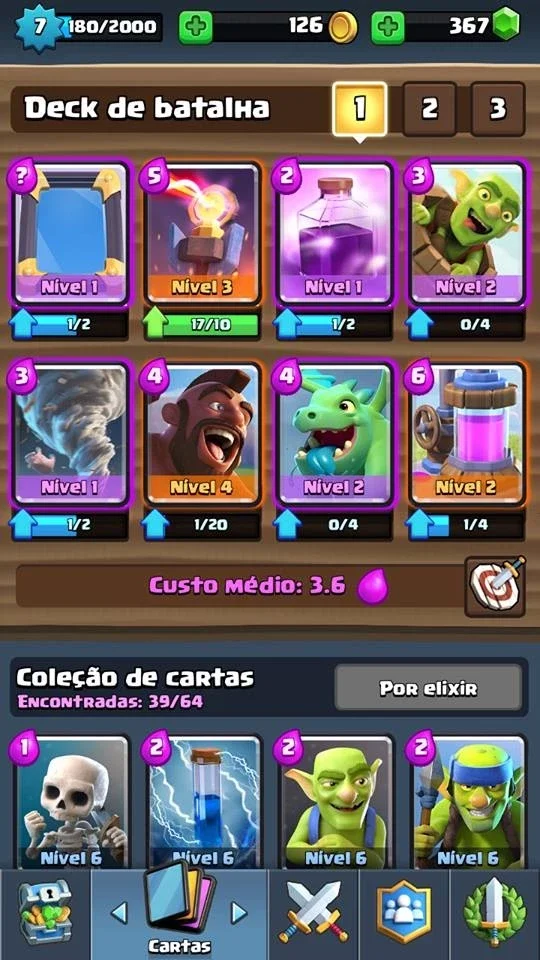Select the Tornado card
The width and height of the screenshot is (540, 960).
[70, 433]
